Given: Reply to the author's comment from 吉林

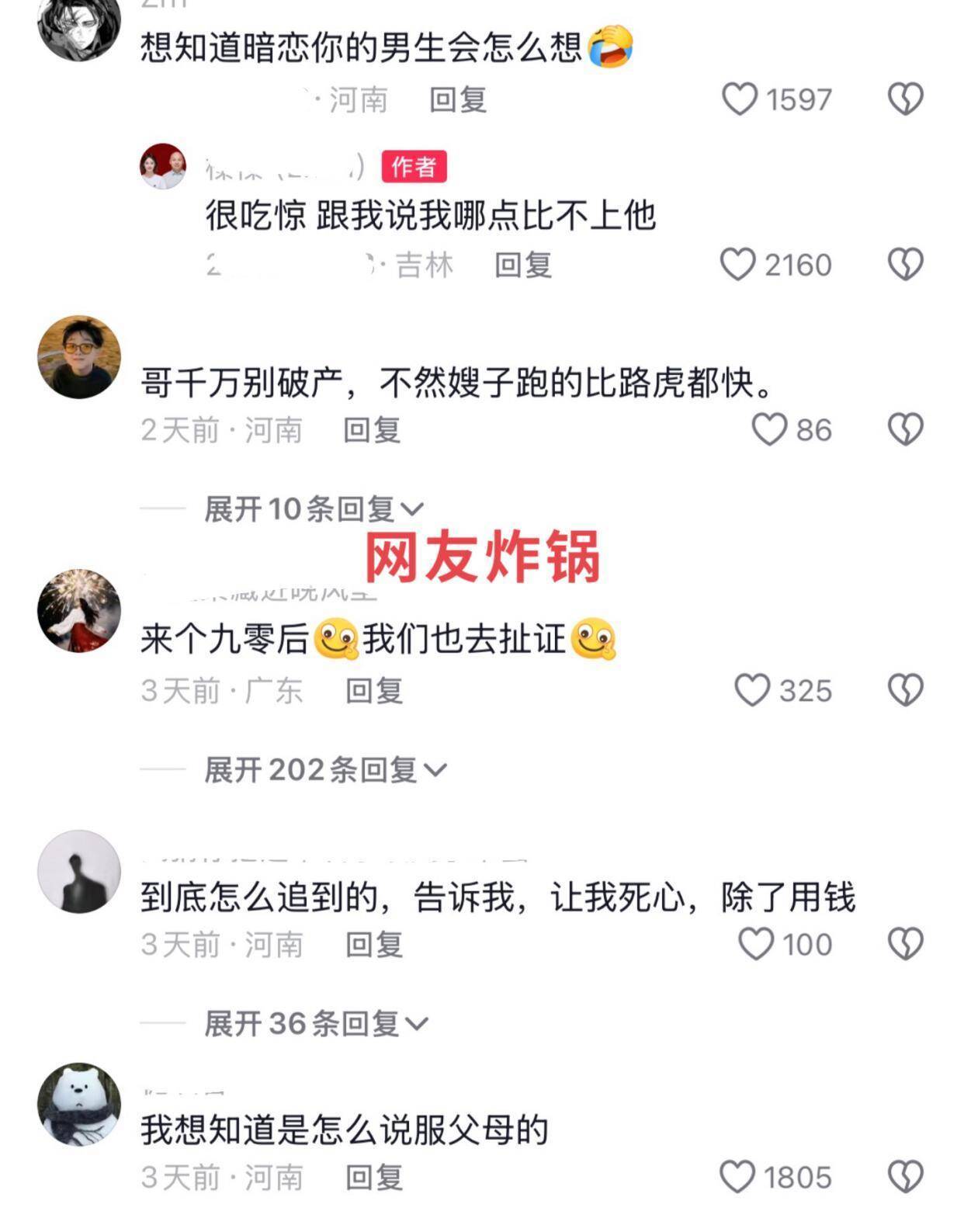Looking at the screenshot, I should tap(523, 265).
